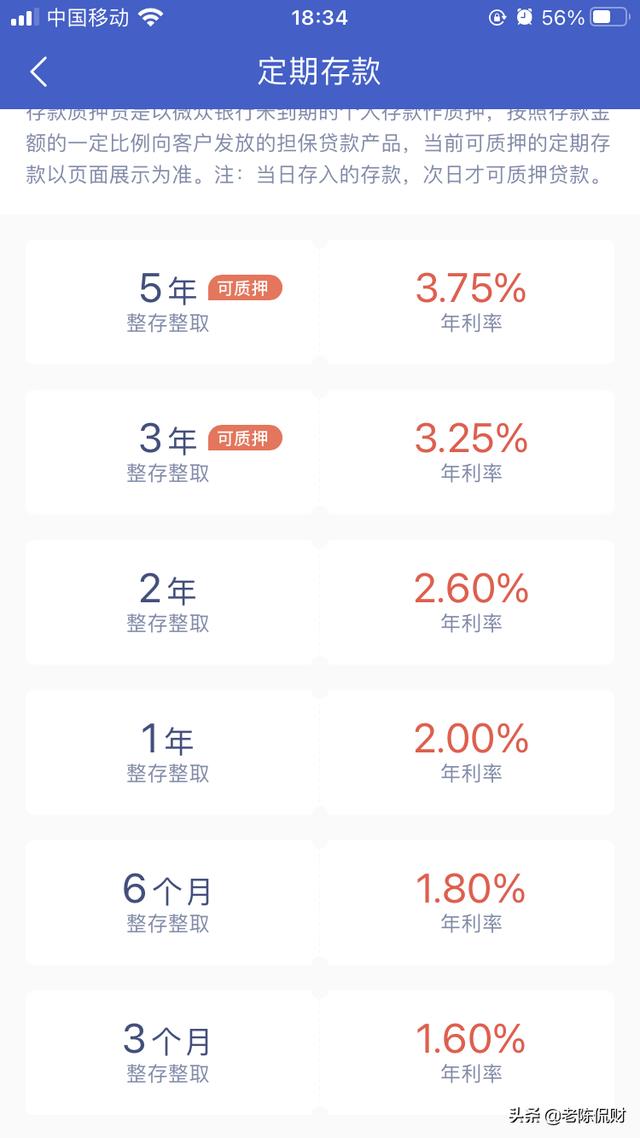Select the 6个月 整存整取 deposit
The image size is (640, 1138).
click(320, 902)
